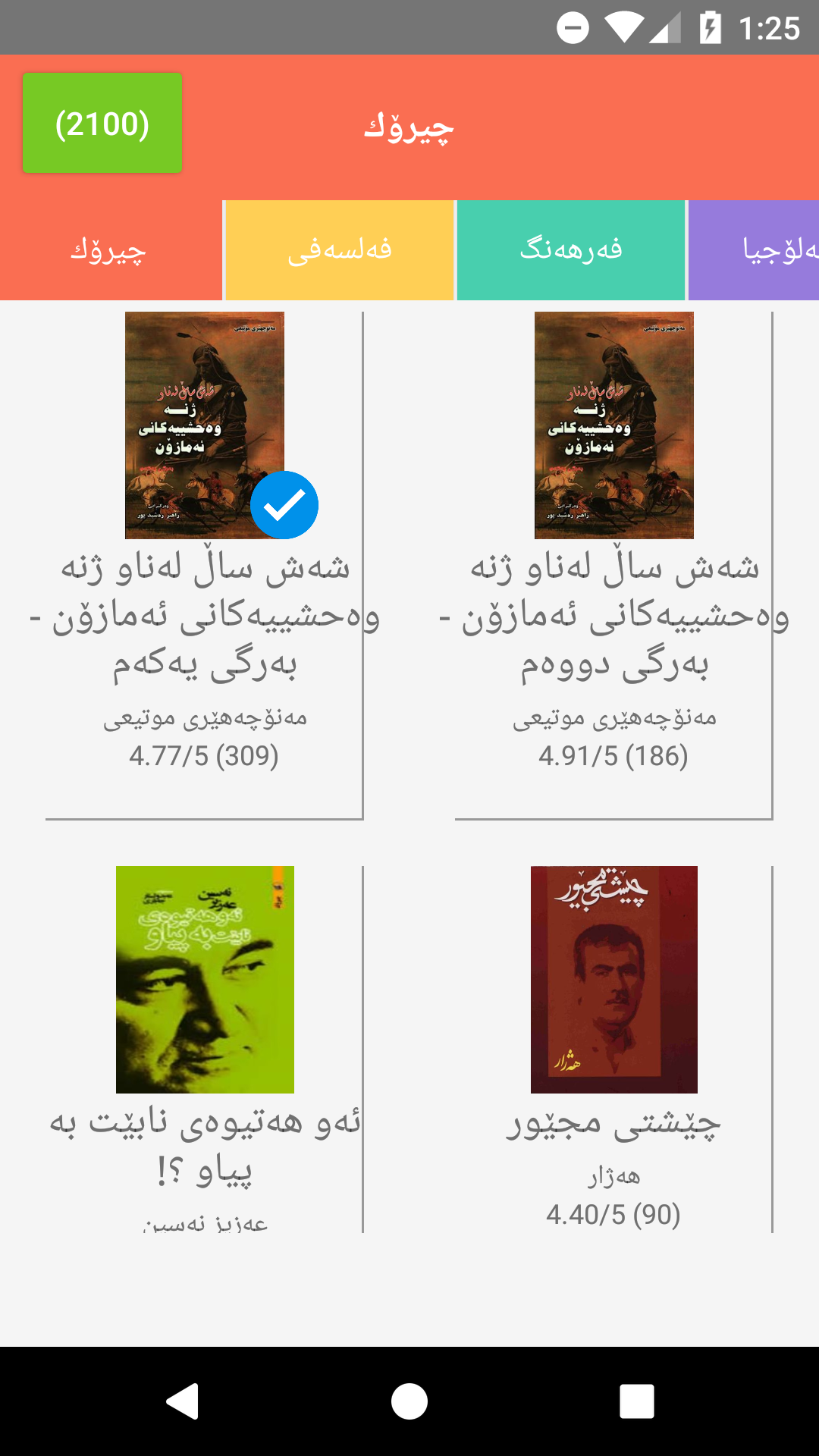Tap the 4.77/5 (309) rating
The width and height of the screenshot is (819, 1456).
point(205,756)
